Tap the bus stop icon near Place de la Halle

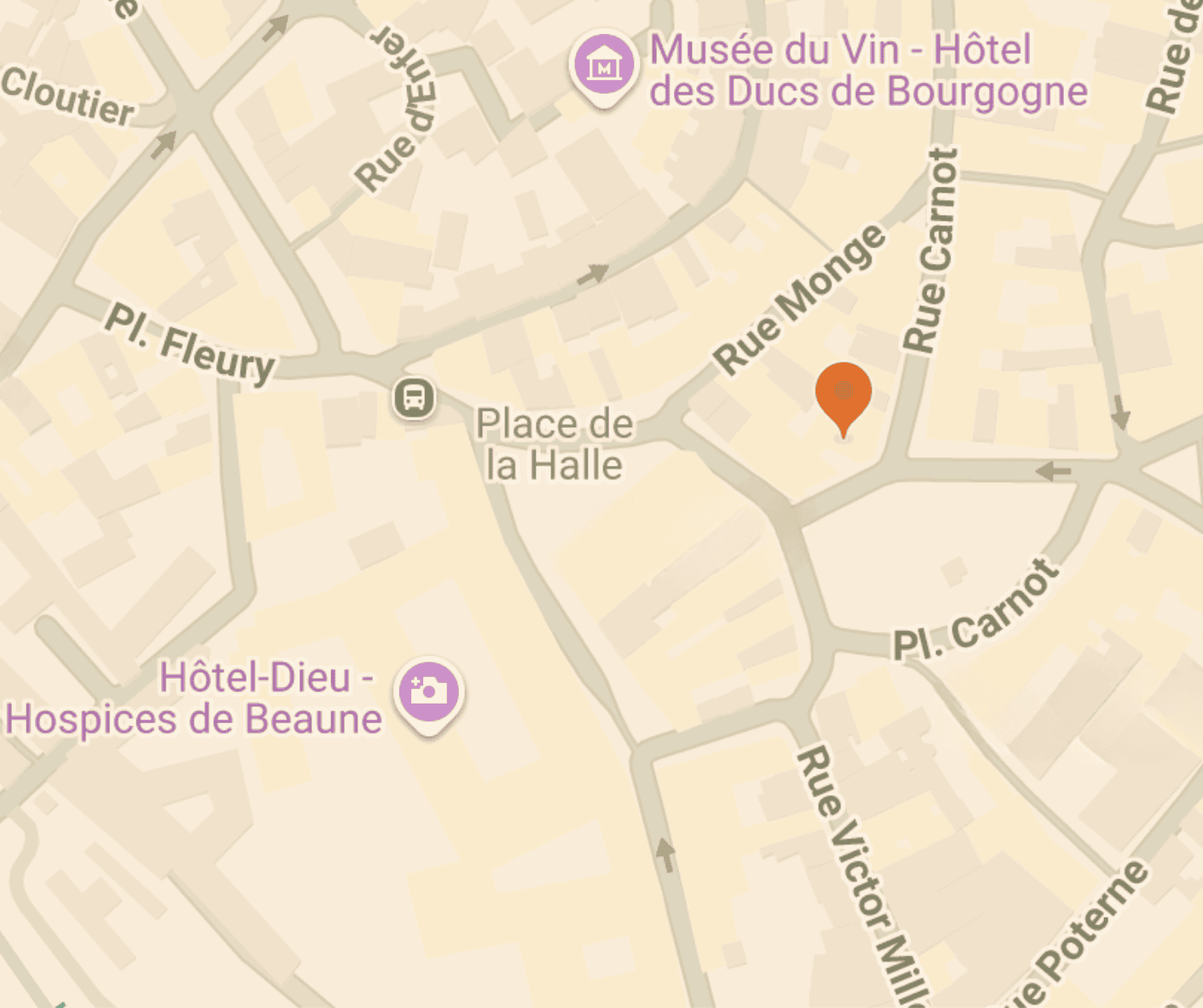[414, 397]
